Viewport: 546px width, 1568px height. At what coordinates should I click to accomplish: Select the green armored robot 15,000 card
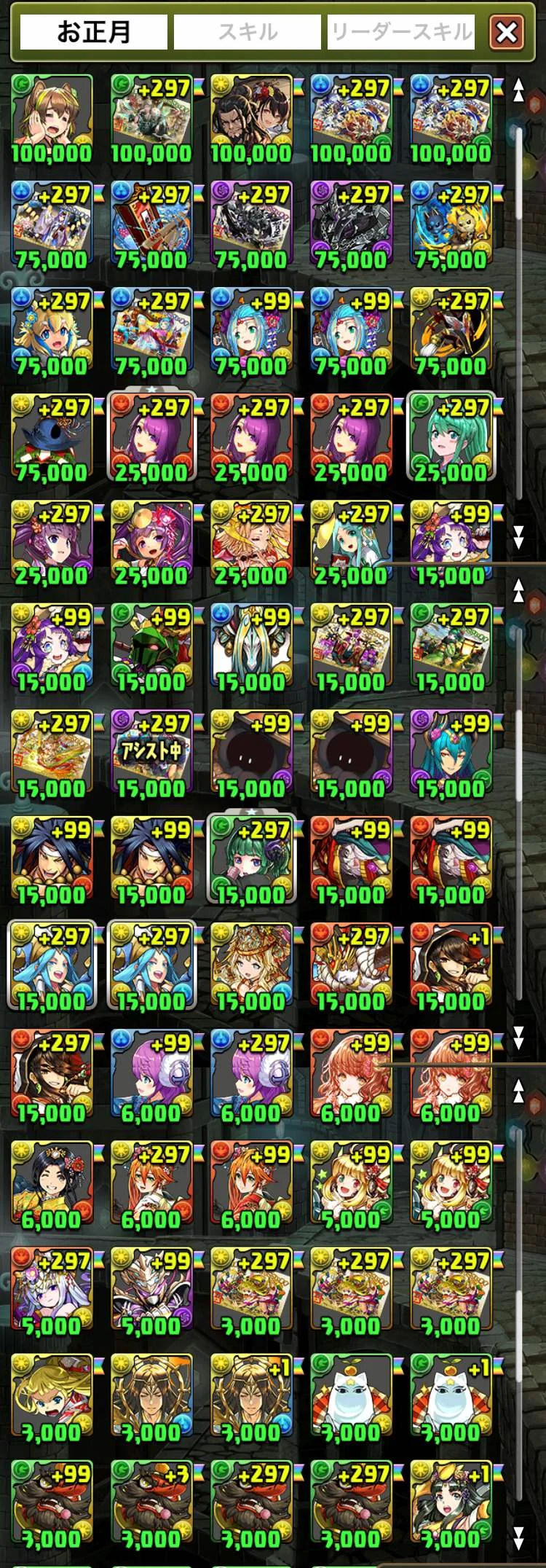point(151,648)
